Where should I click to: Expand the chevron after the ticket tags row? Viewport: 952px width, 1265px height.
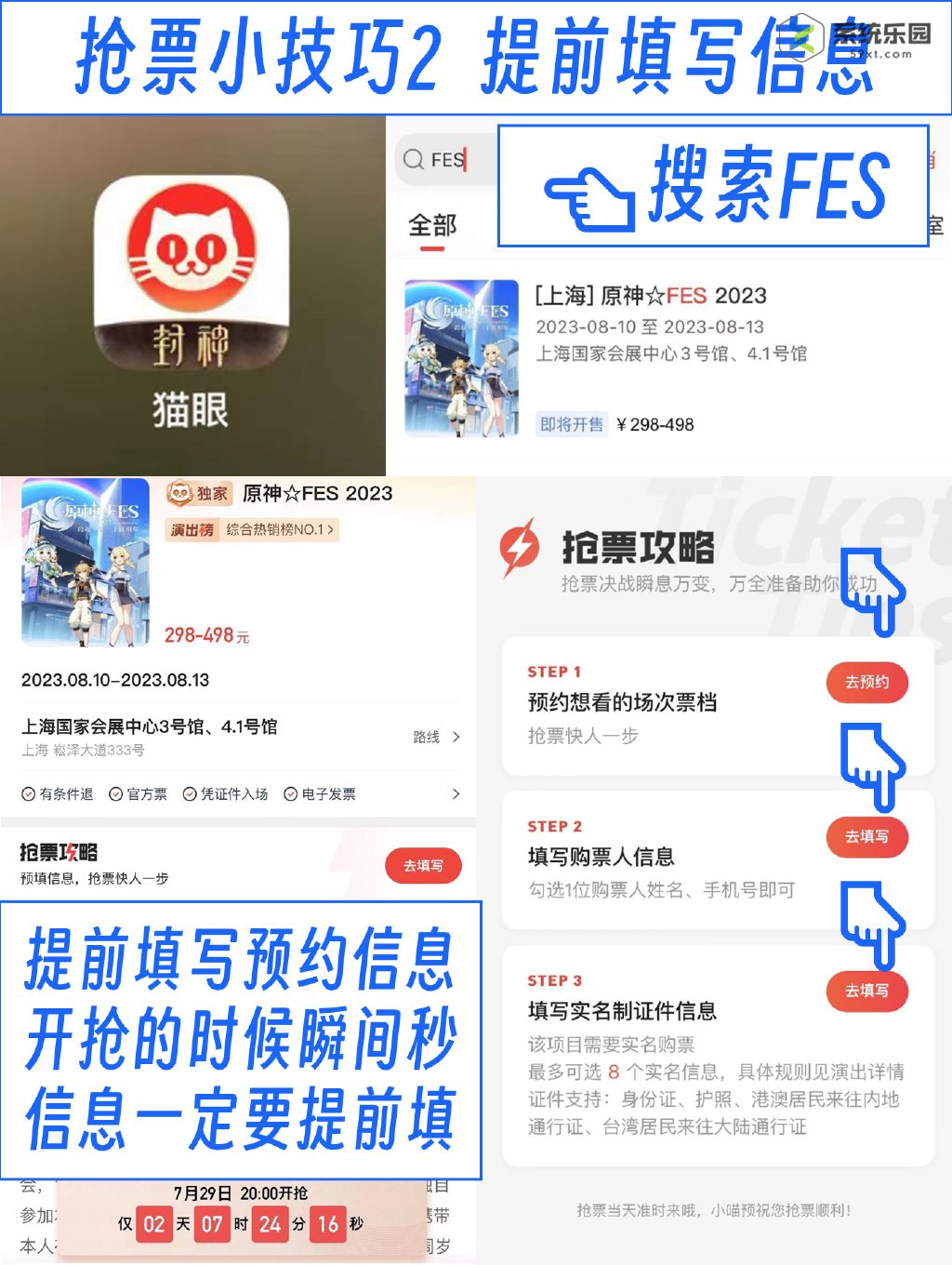(x=455, y=793)
